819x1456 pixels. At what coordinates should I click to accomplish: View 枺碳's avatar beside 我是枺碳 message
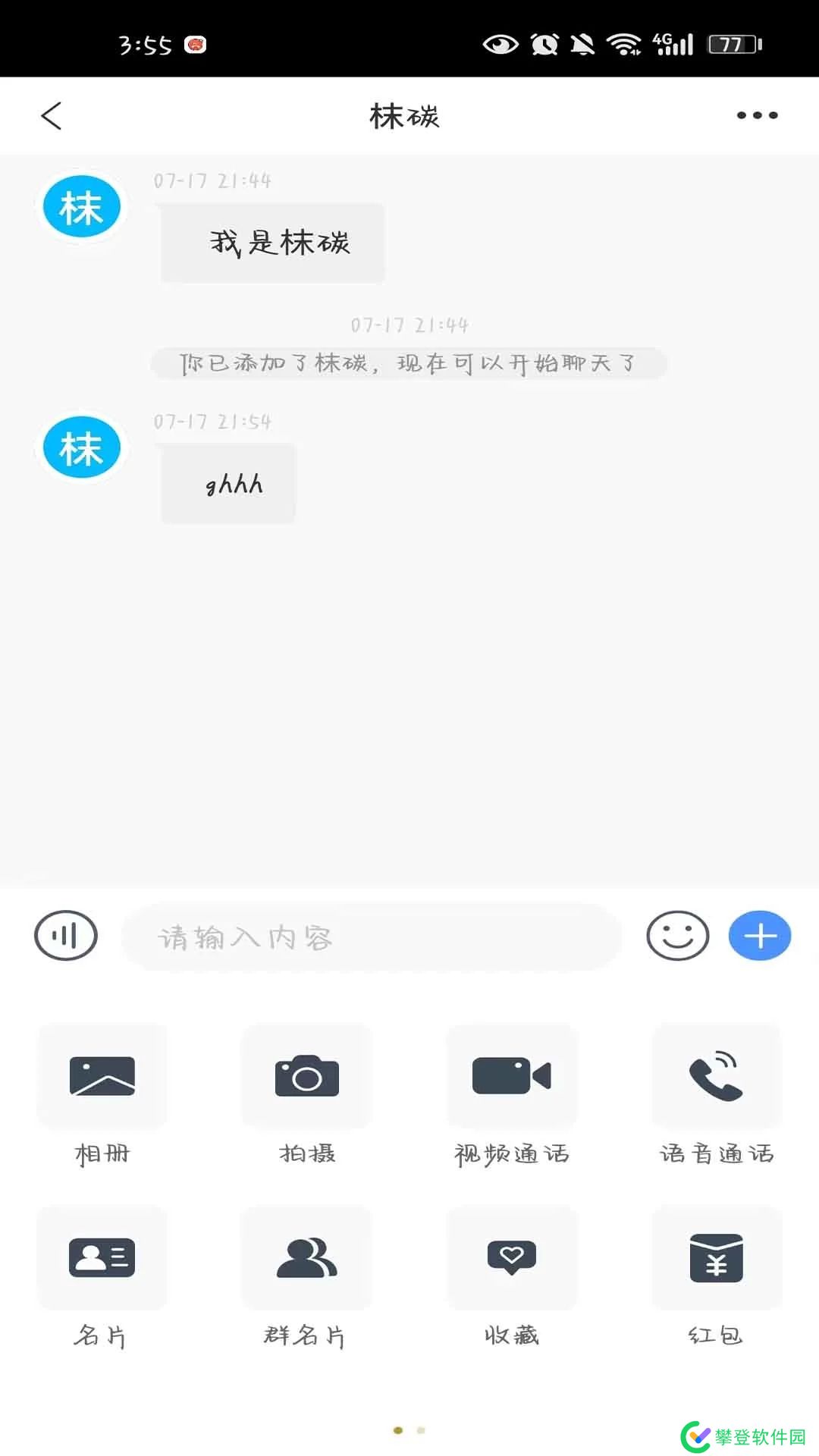[82, 206]
